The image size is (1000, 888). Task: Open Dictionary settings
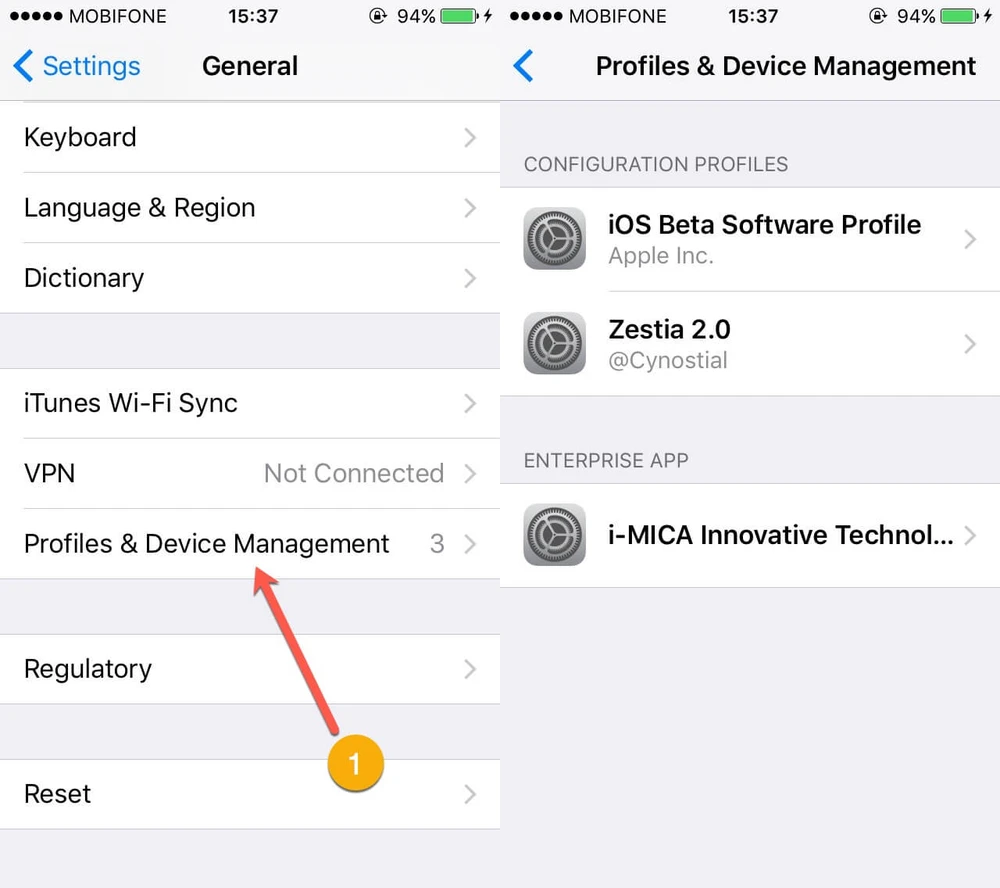coord(249,278)
